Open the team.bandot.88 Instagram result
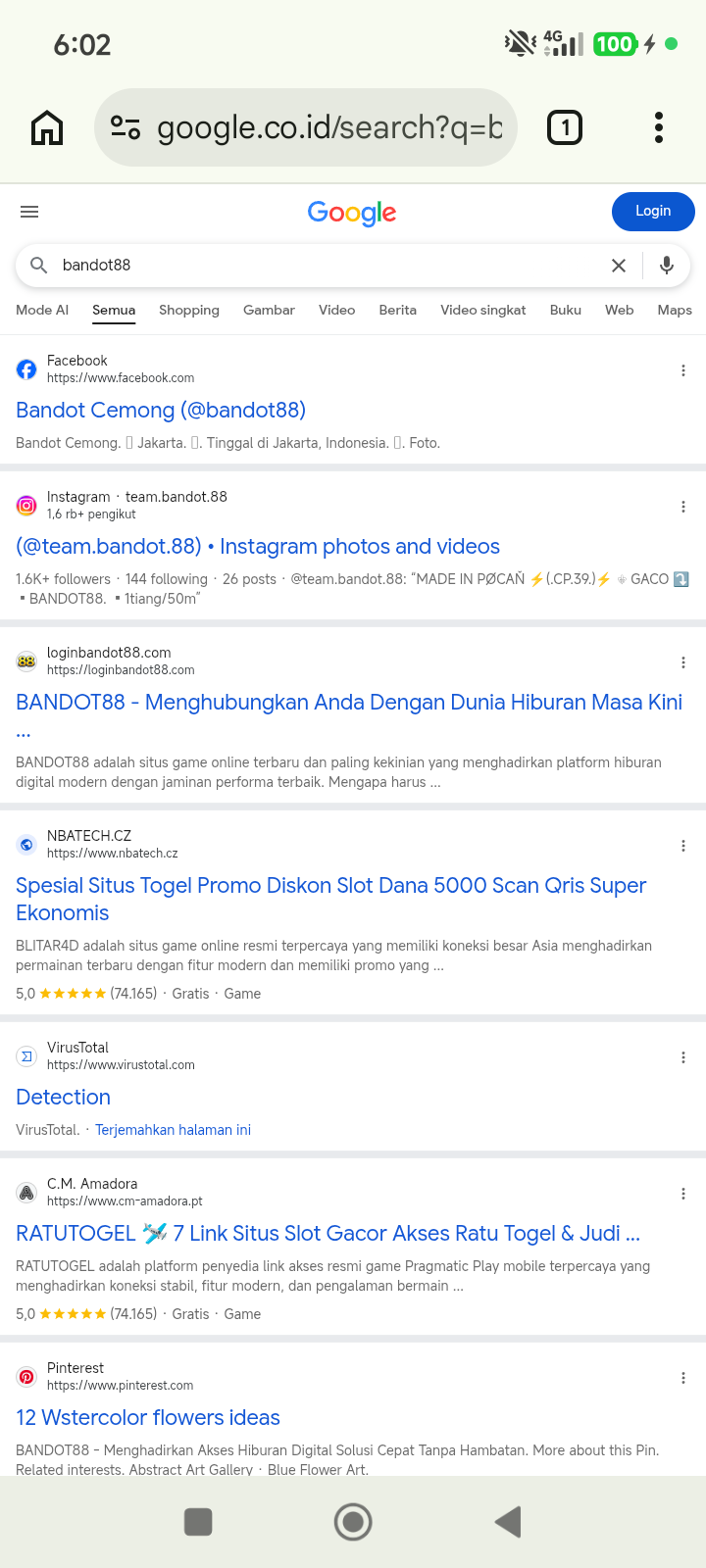Viewport: 706px width, 1568px height. pyautogui.click(x=258, y=546)
